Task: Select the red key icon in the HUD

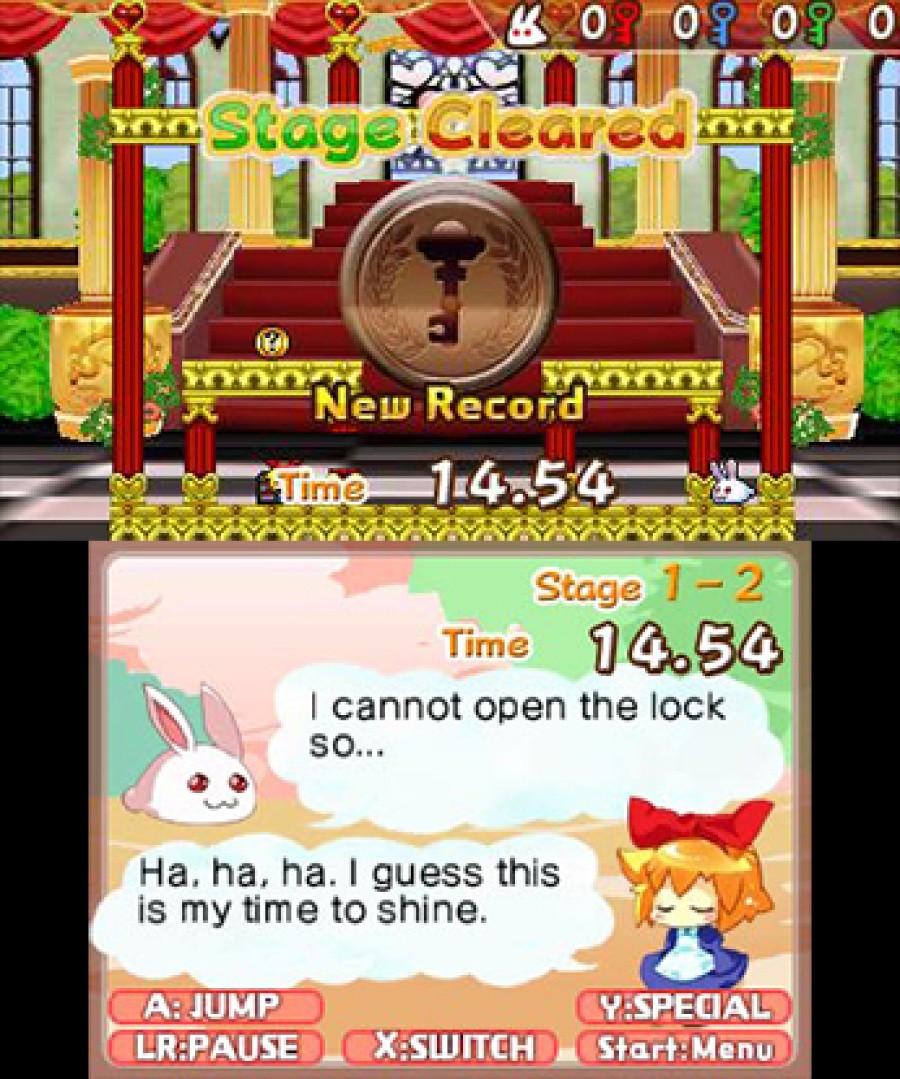Action: pos(622,22)
